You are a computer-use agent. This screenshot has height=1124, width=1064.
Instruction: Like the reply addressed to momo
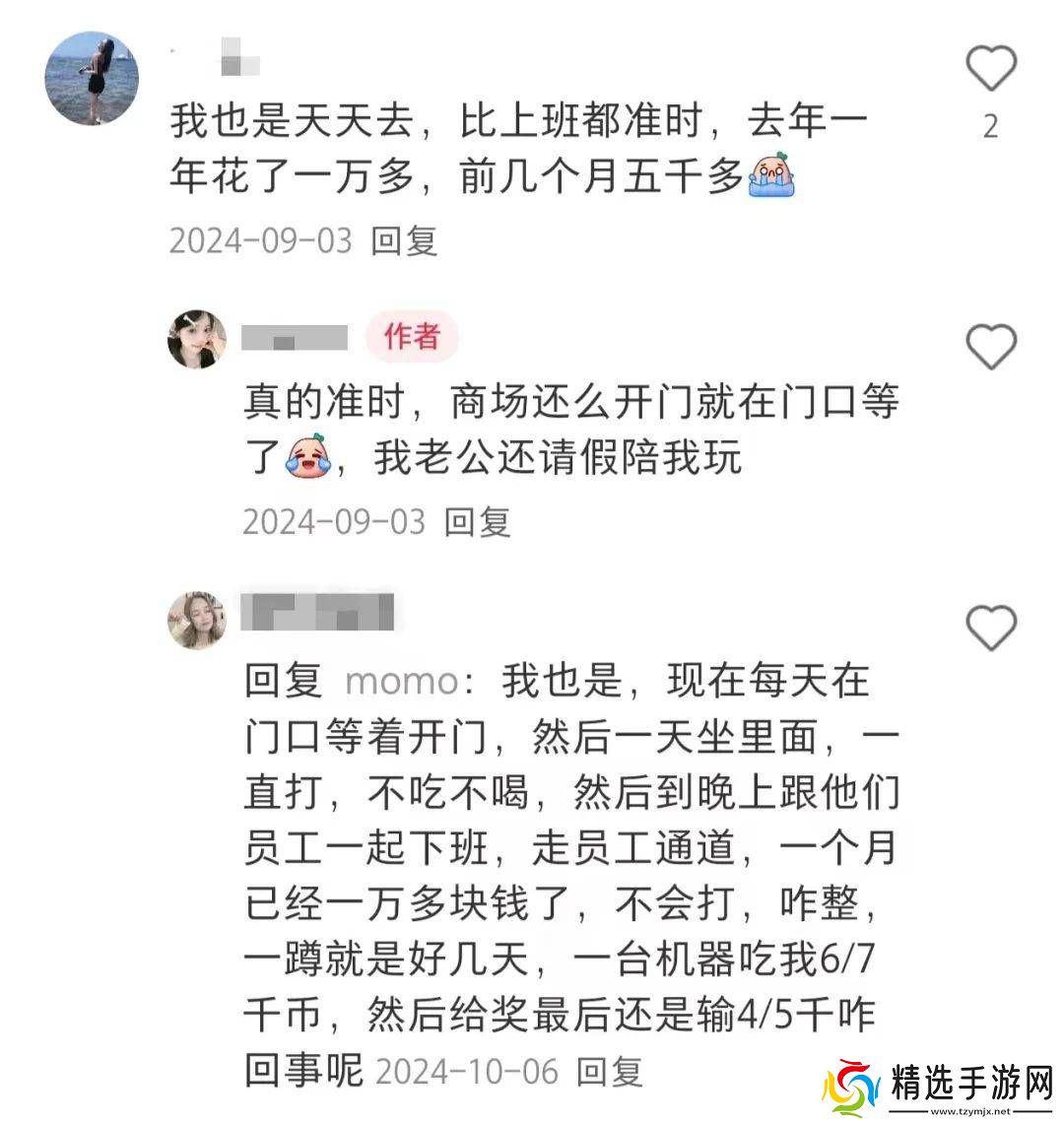[990, 628]
